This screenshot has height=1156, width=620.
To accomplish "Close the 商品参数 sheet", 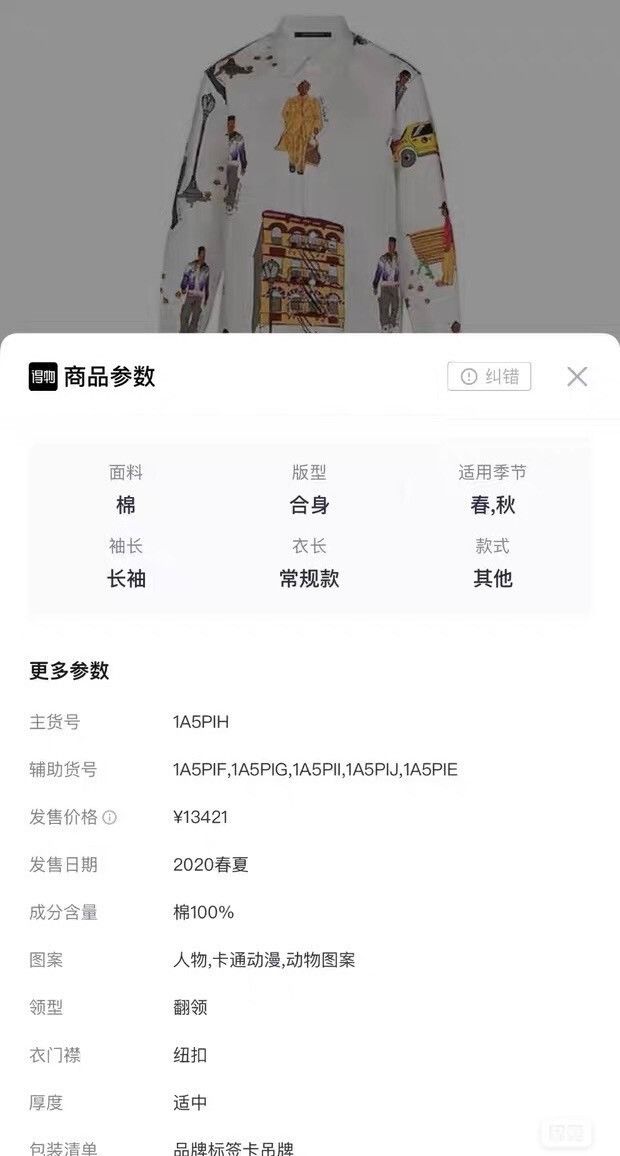I will [x=577, y=377].
